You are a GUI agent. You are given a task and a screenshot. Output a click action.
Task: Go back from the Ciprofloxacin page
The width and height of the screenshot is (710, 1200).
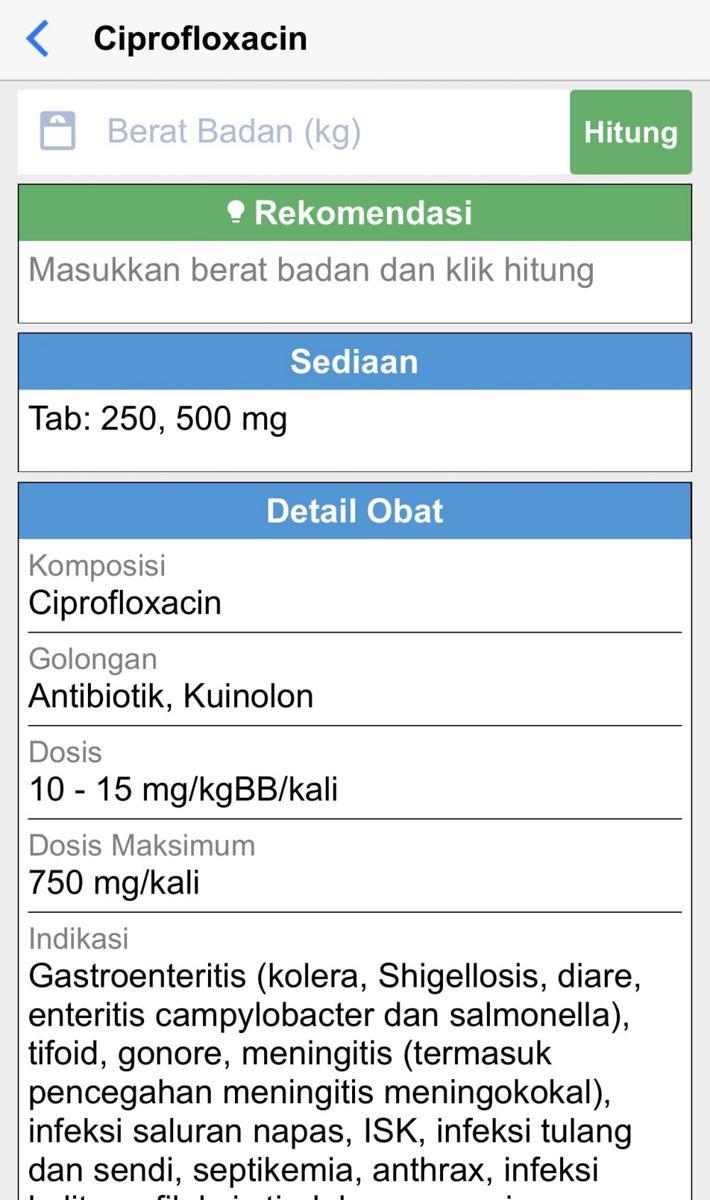tap(37, 39)
